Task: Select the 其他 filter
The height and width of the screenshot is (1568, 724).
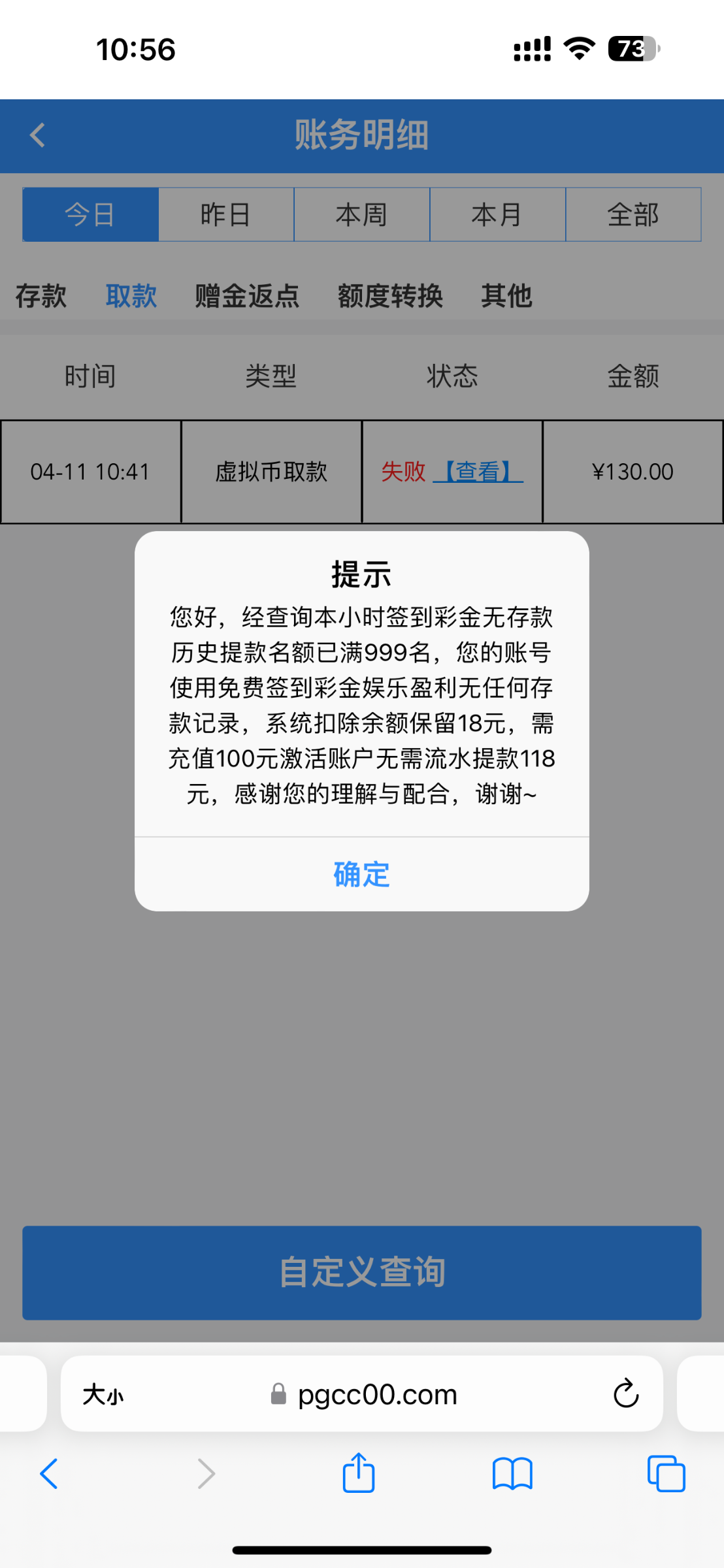Action: pos(506,295)
